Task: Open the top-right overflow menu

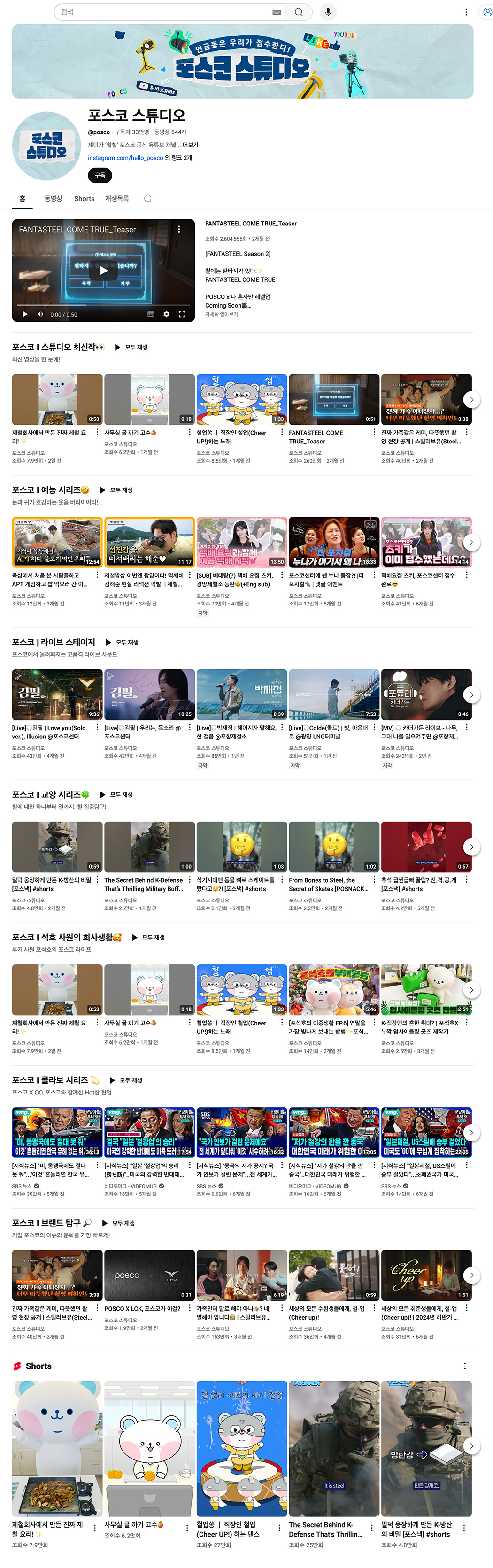Action: point(466,12)
